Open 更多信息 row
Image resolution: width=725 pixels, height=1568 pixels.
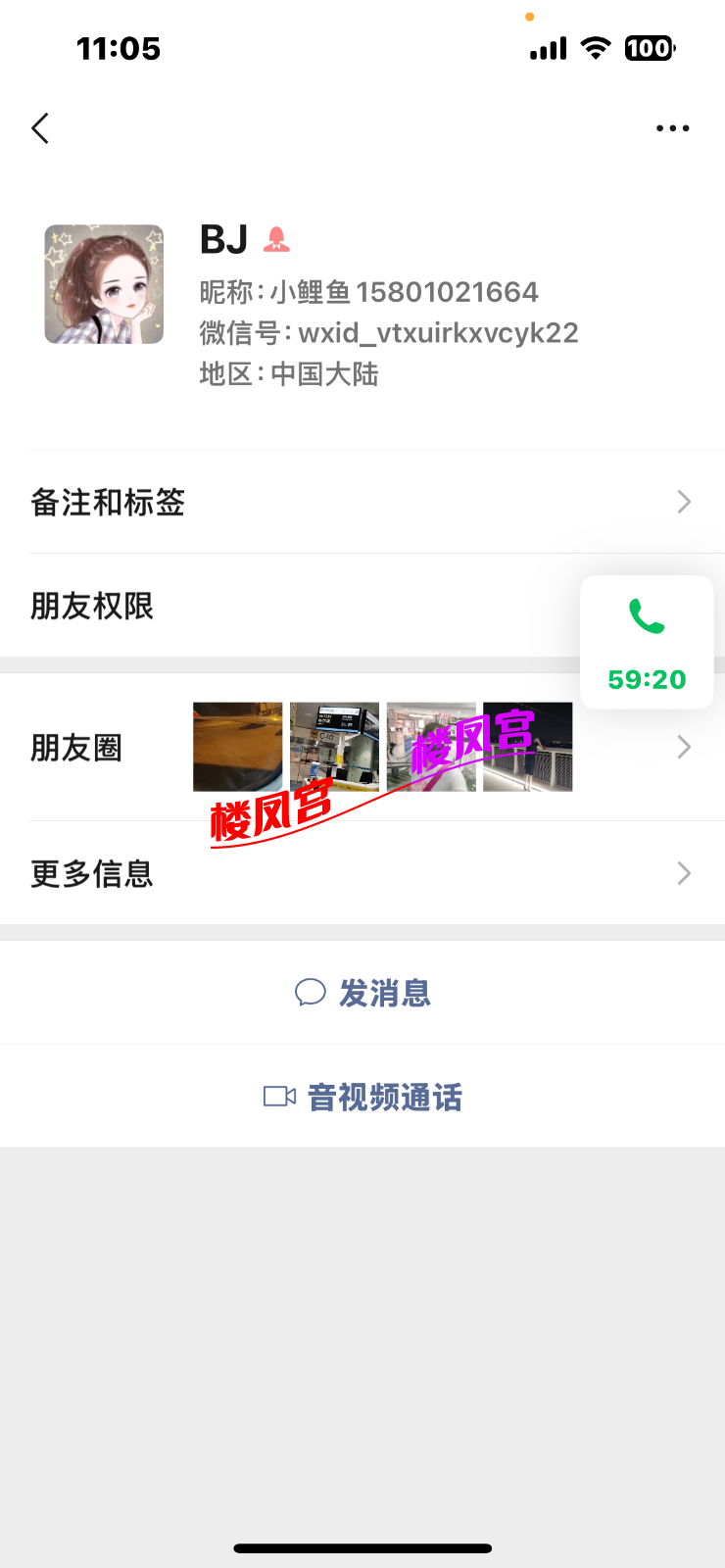pyautogui.click(x=361, y=873)
